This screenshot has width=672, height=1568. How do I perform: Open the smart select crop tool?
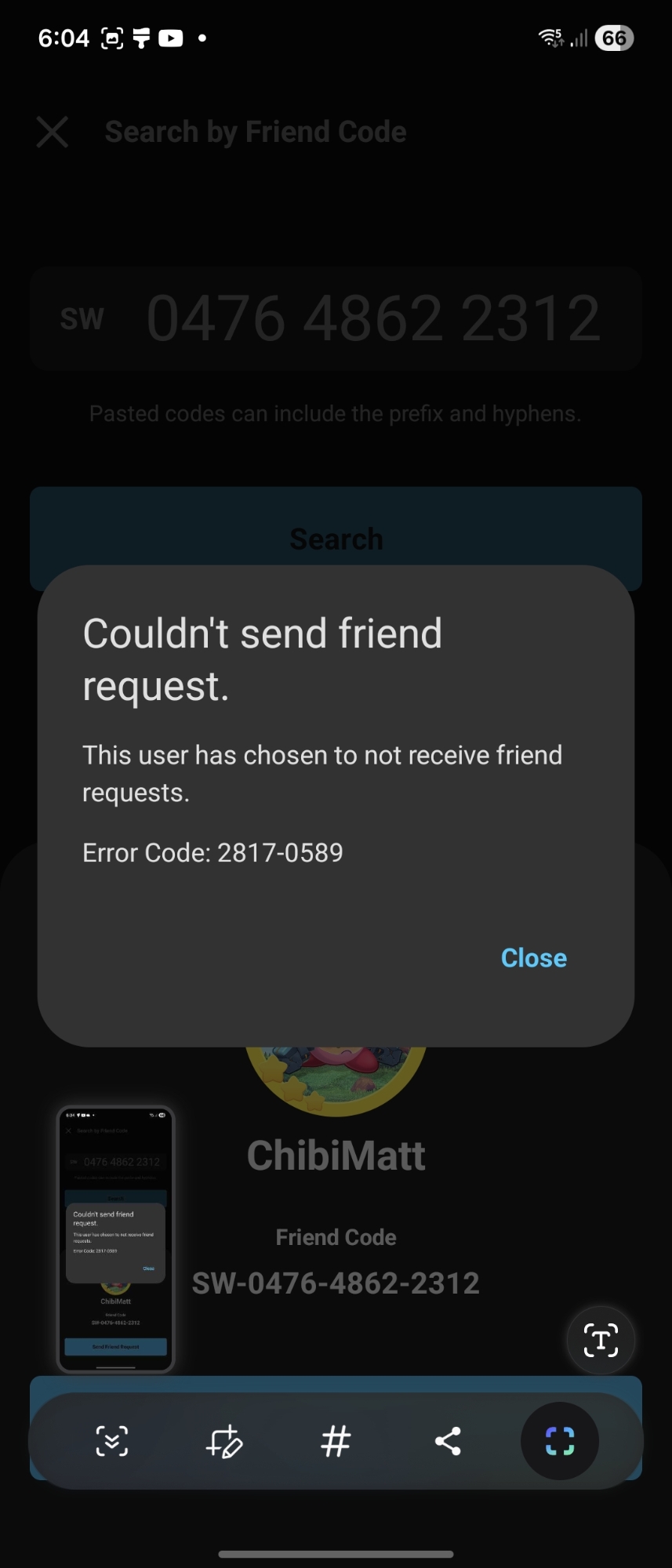[x=560, y=1441]
